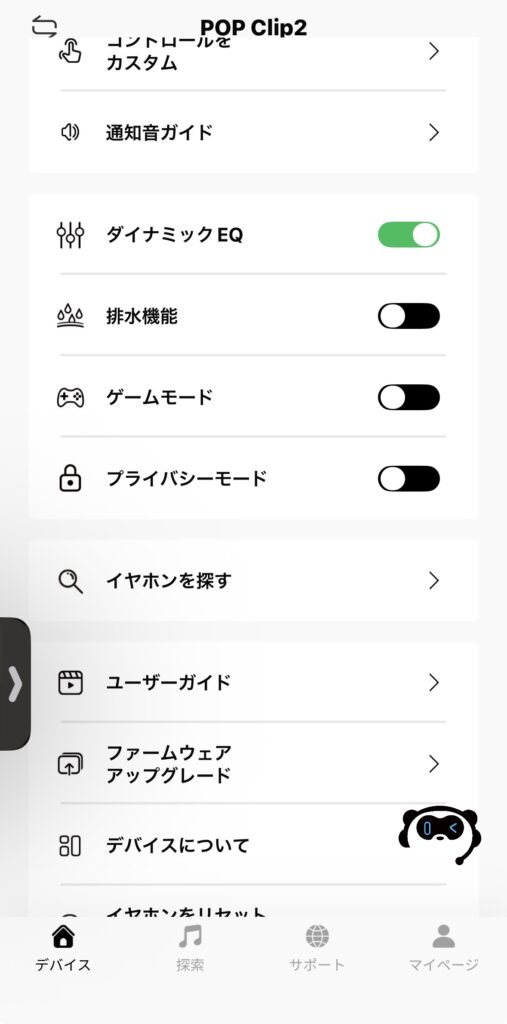This screenshot has height=1024, width=507.
Task: Enable the 排水機能 toggle
Action: 408,316
